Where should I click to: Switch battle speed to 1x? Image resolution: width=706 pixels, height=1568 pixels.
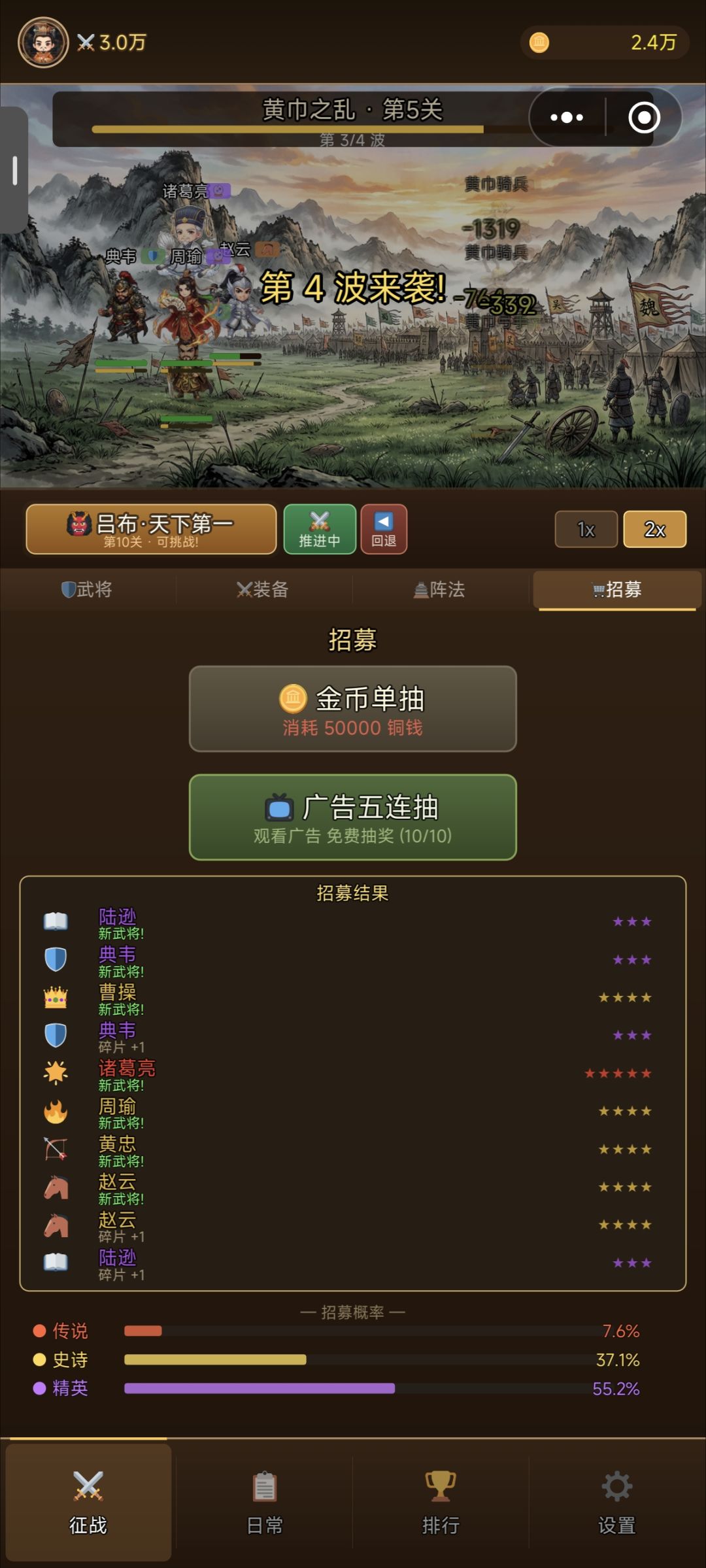point(585,530)
